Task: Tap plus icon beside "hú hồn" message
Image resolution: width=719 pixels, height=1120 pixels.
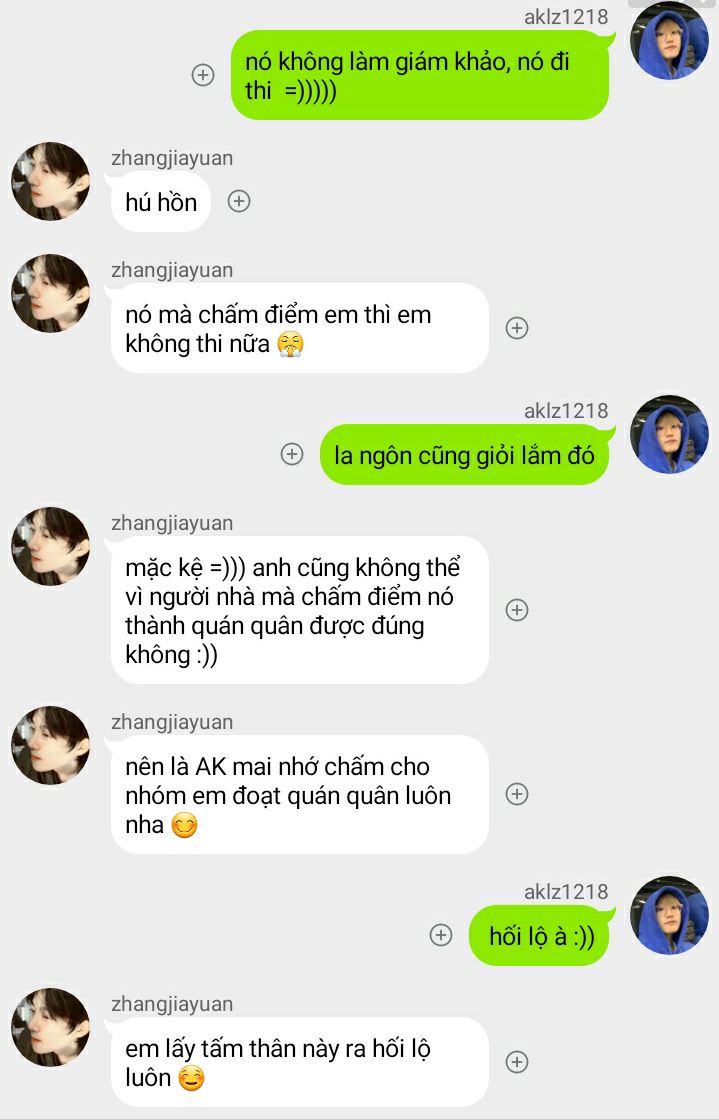Action: (239, 201)
